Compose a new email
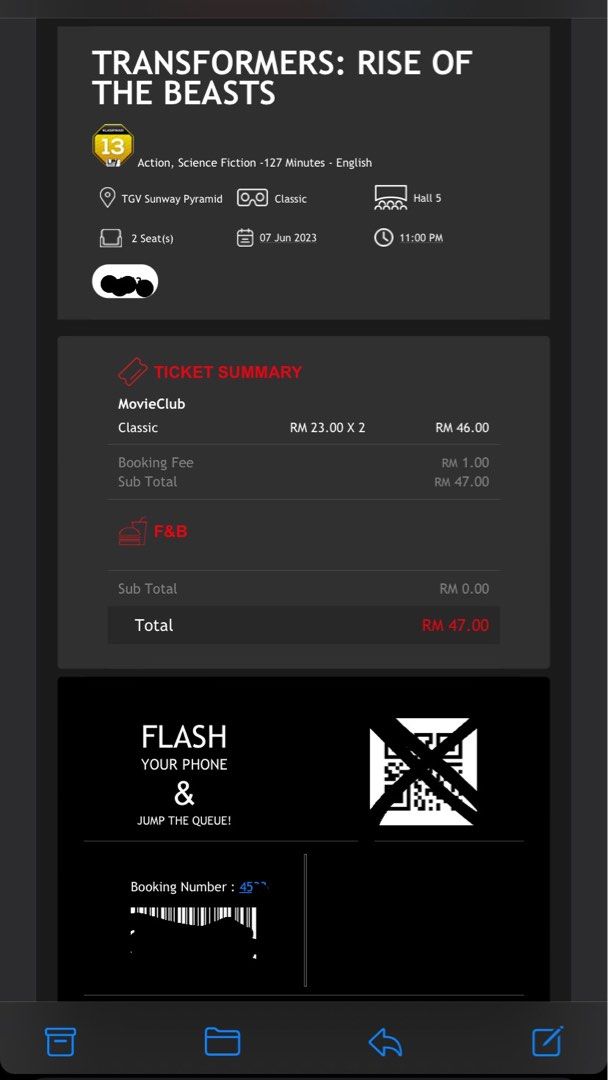 click(x=547, y=1041)
